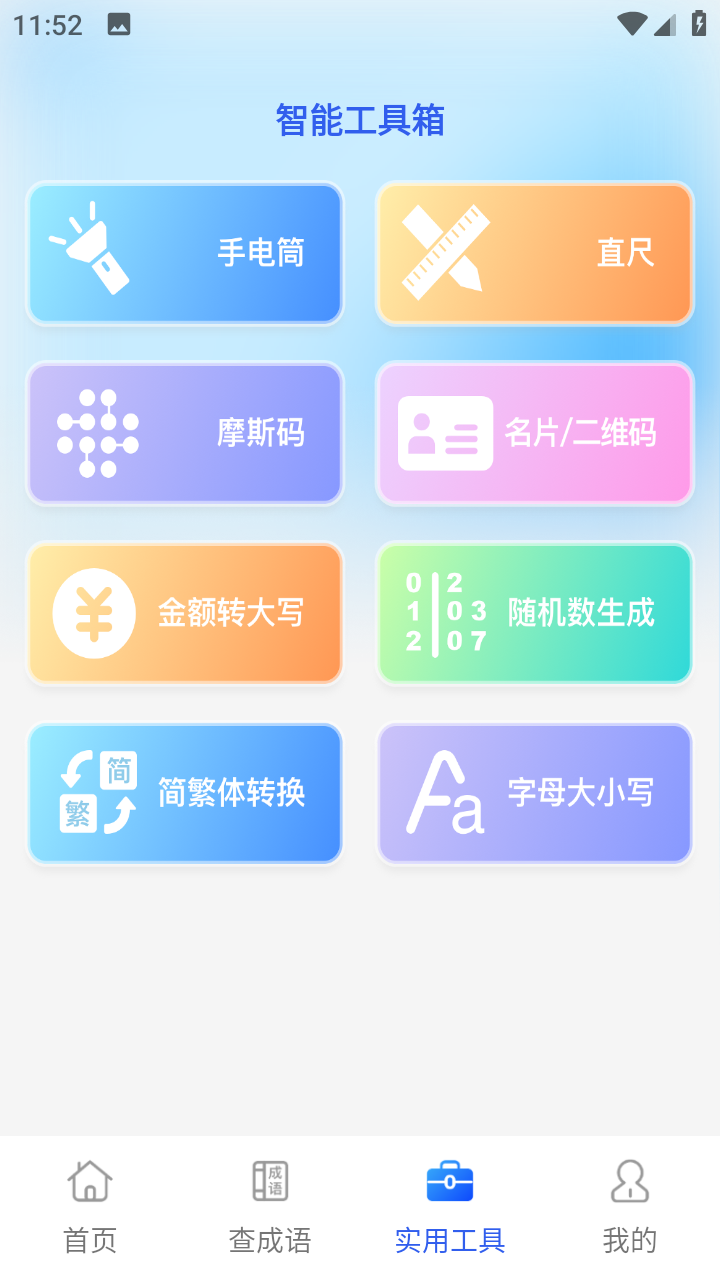Go to the 查成语 idiom lookup tab
The height and width of the screenshot is (1280, 720).
tap(270, 1207)
